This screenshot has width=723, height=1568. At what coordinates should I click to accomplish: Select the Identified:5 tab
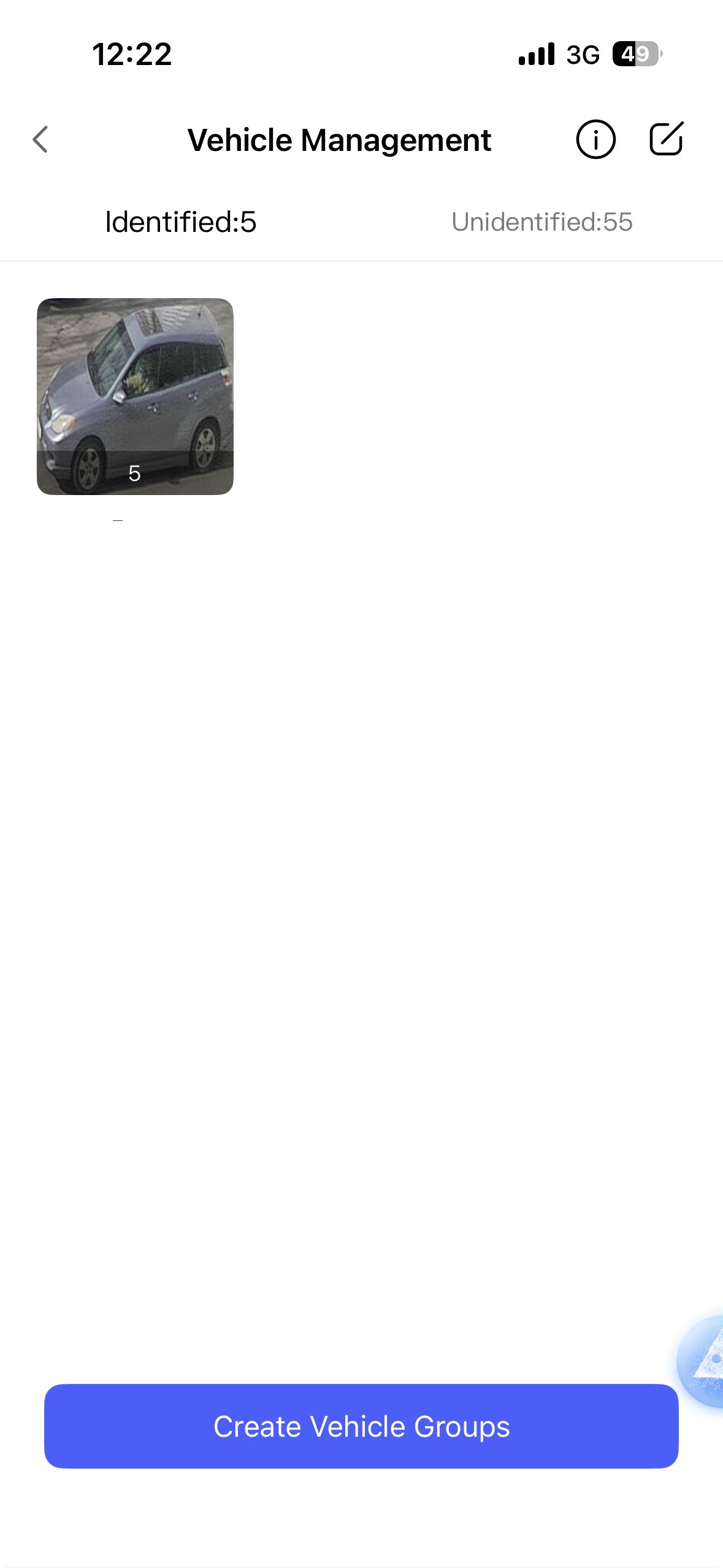pos(180,222)
